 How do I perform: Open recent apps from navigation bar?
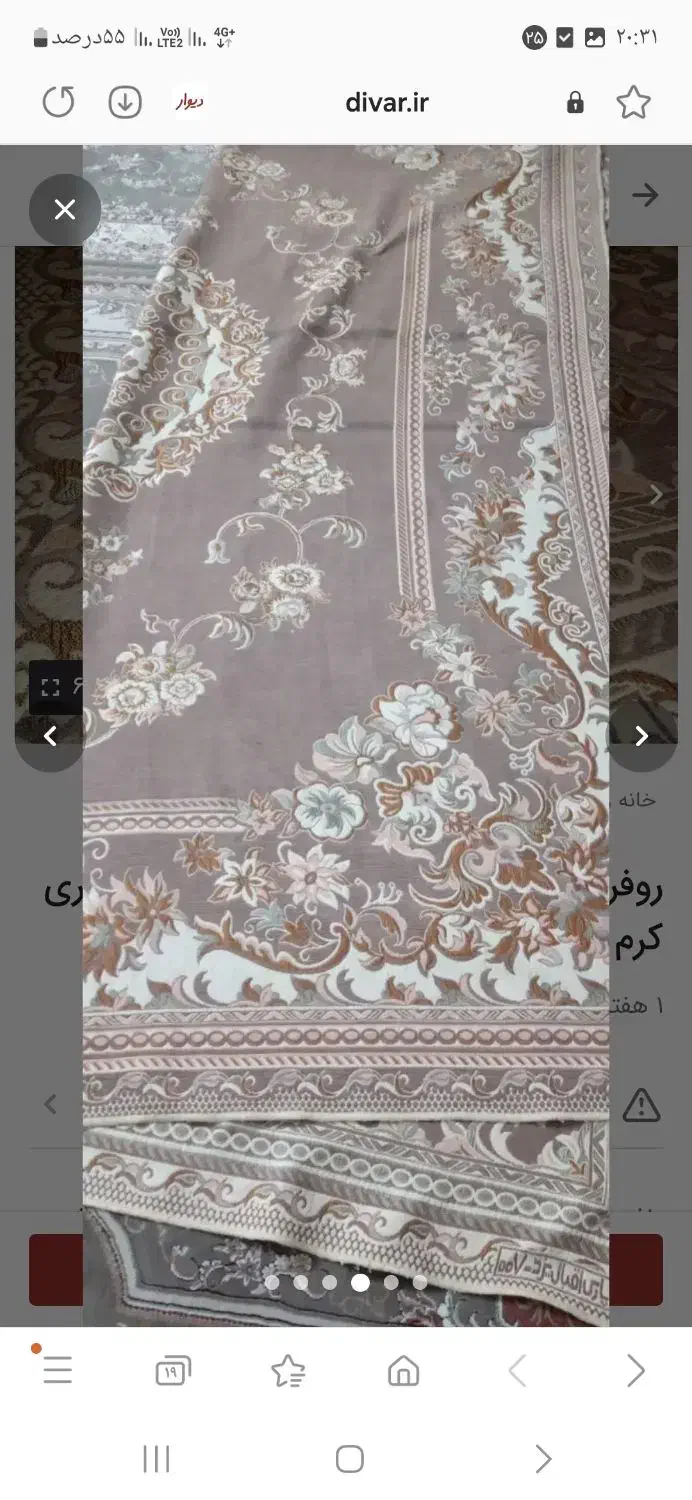click(156, 1459)
